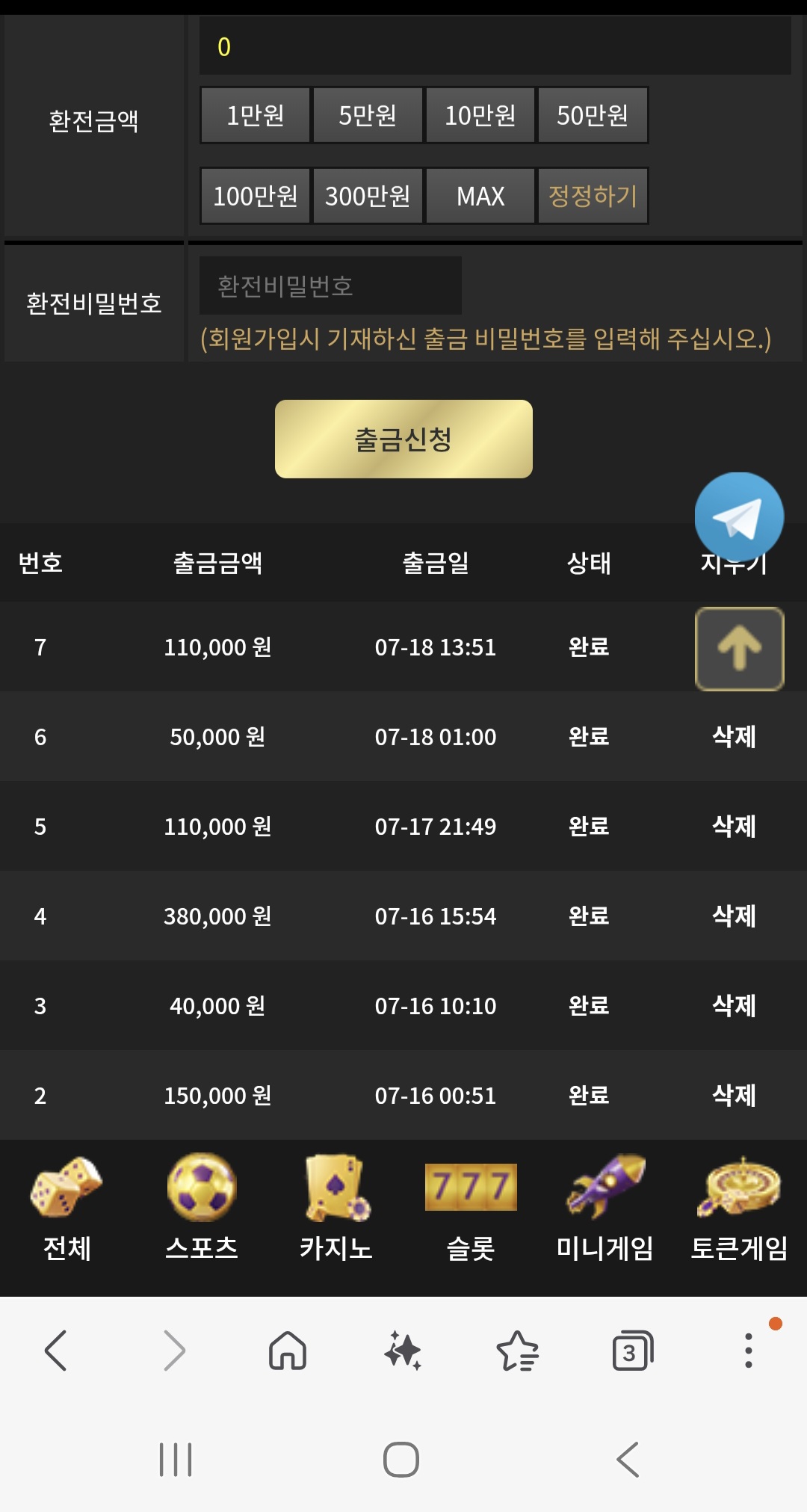Jump to top with the arrow button
Viewport: 807px width, 1512px height.
click(x=740, y=649)
